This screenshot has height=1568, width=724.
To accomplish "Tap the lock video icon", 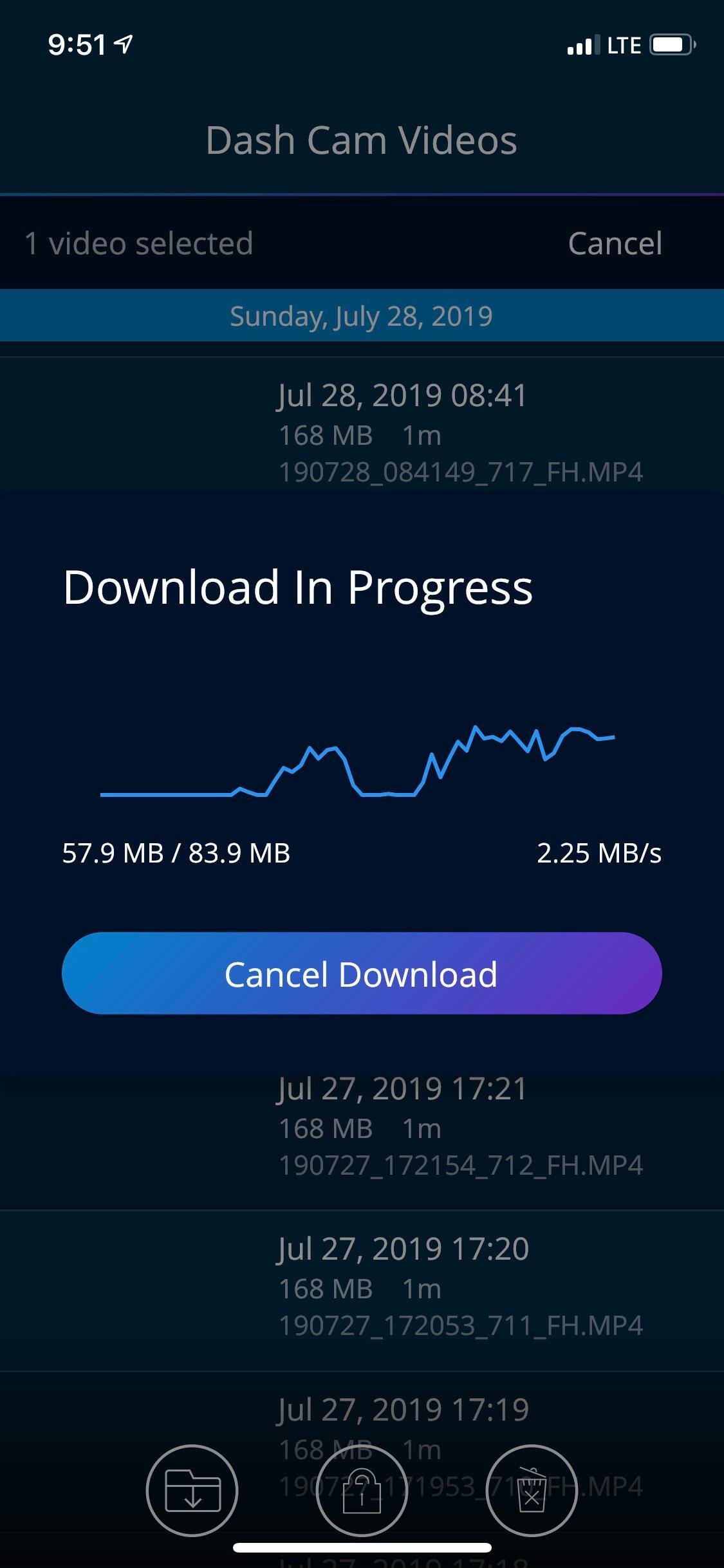I will coord(362,1489).
